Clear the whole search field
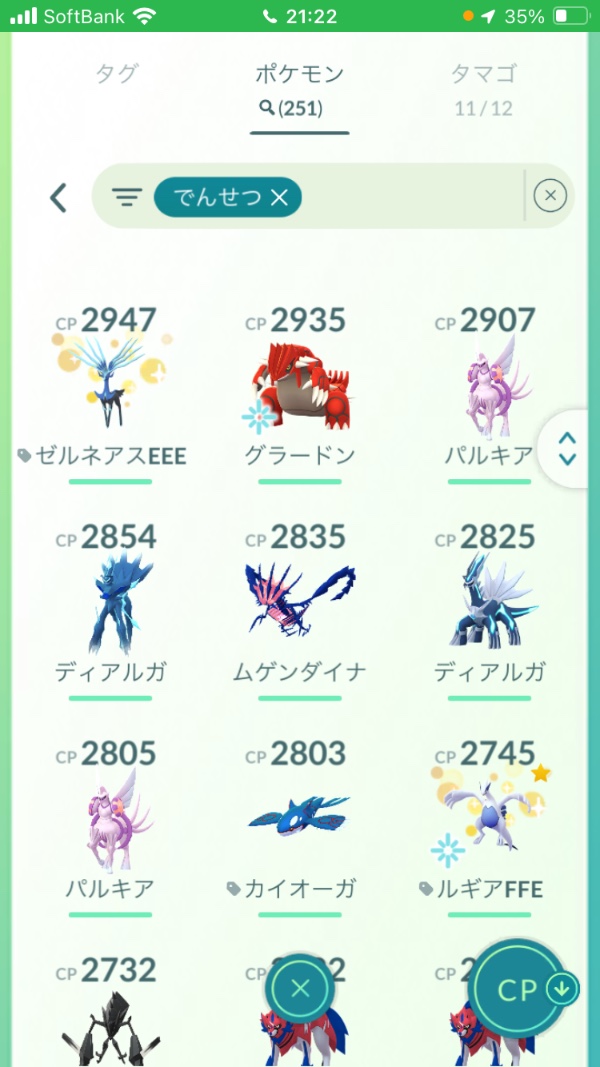Screen dimensions: 600x1067 (x=550, y=196)
